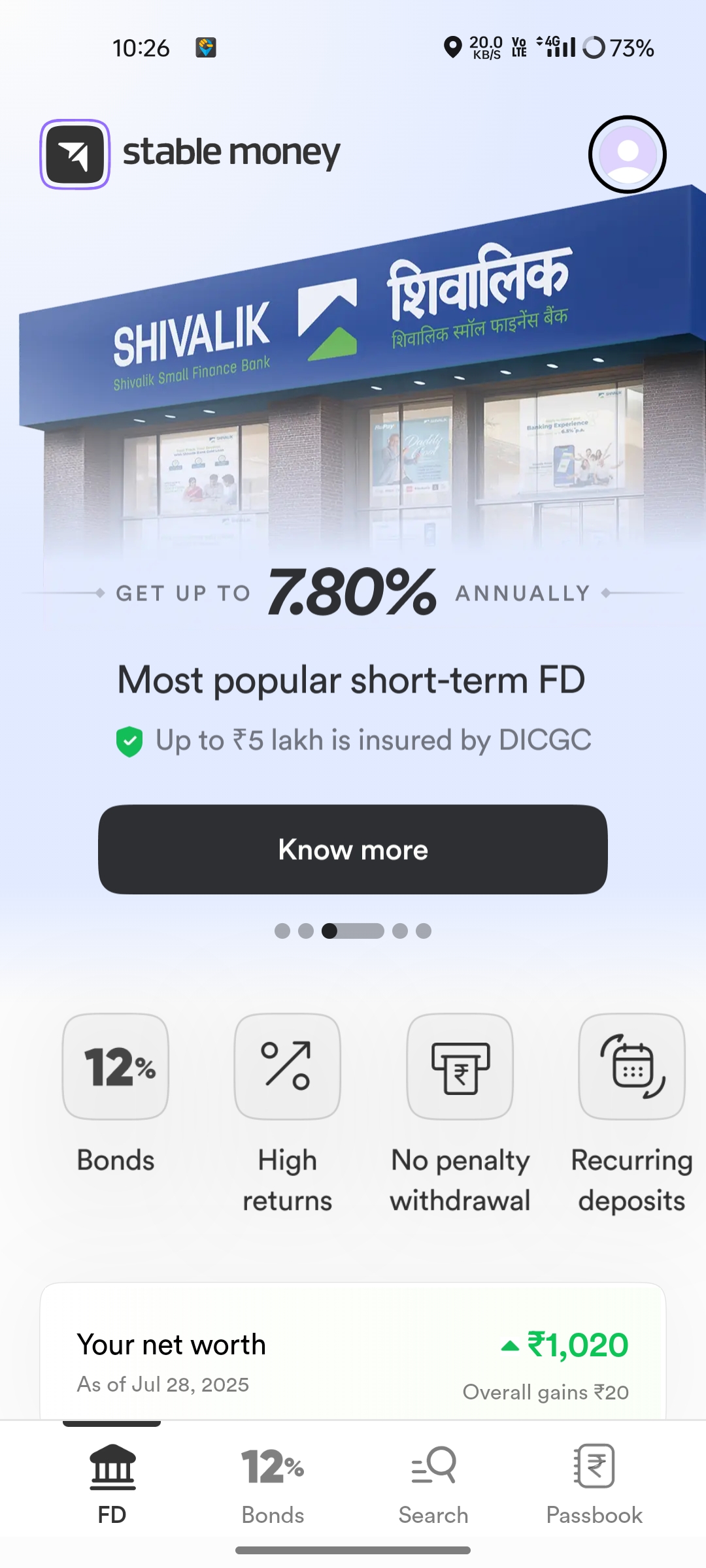Open No penalty withdrawal options
706x1568 pixels.
pyautogui.click(x=460, y=1067)
